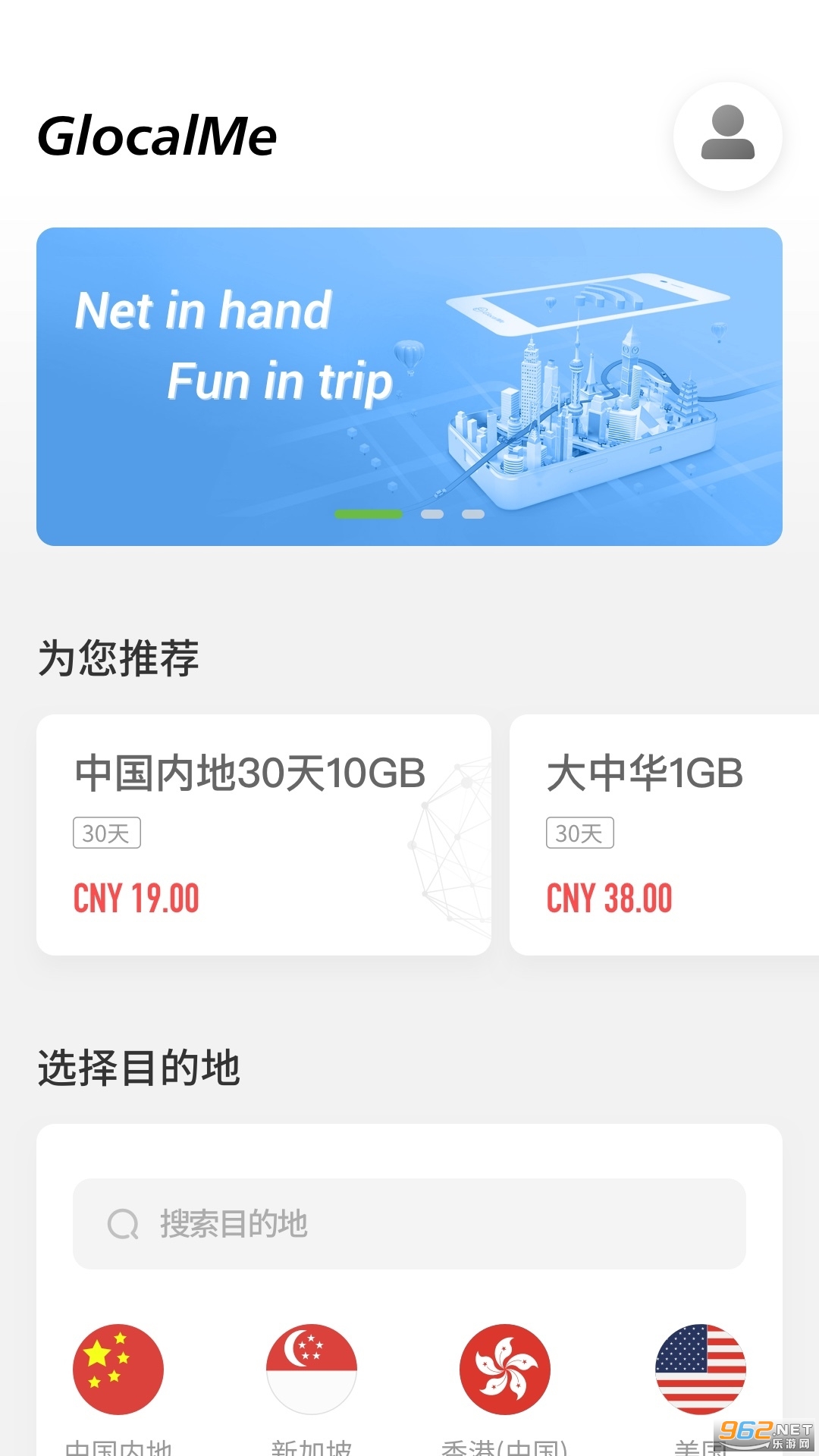Tap the 搜索目的地 search field
Image resolution: width=819 pixels, height=1456 pixels.
[x=409, y=1223]
